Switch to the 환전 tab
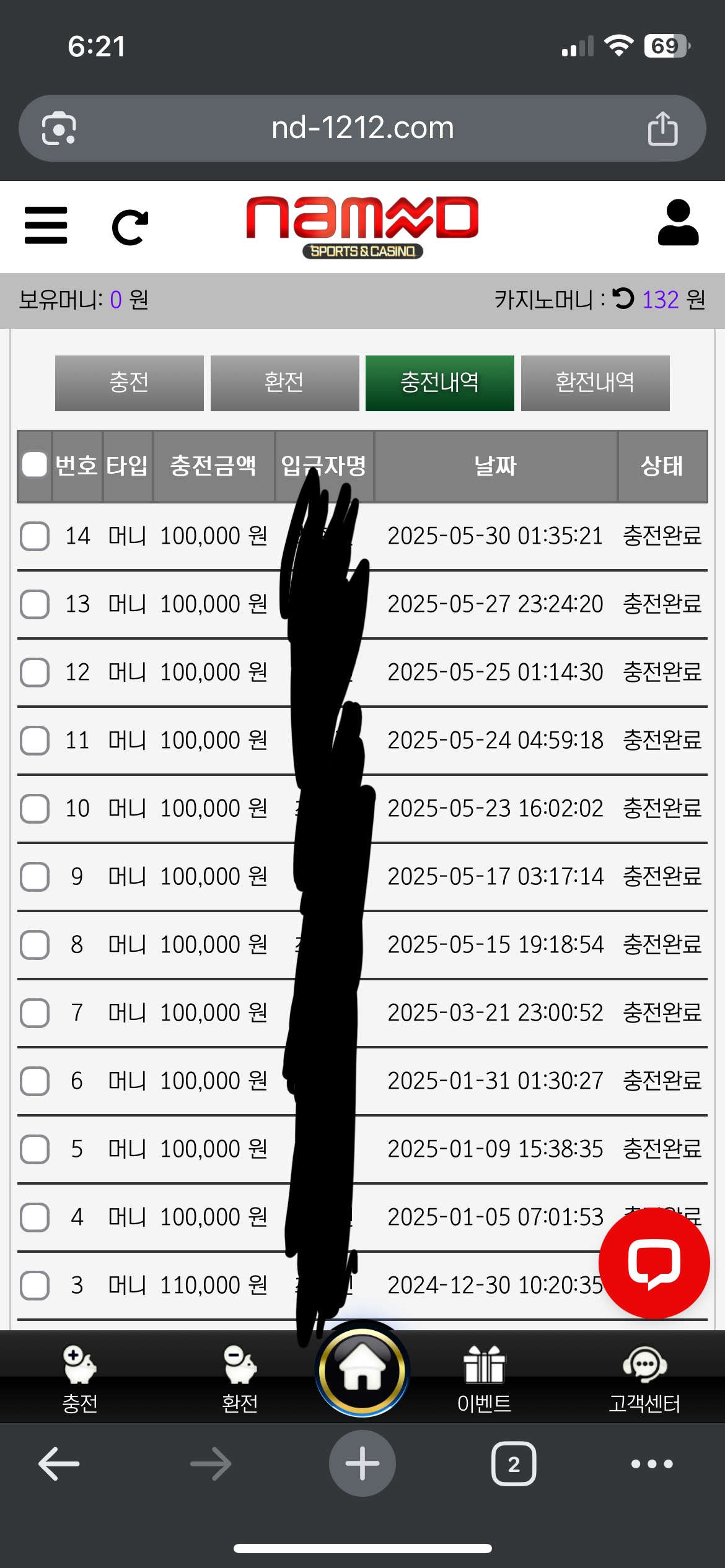The width and height of the screenshot is (725, 1568). 284,383
